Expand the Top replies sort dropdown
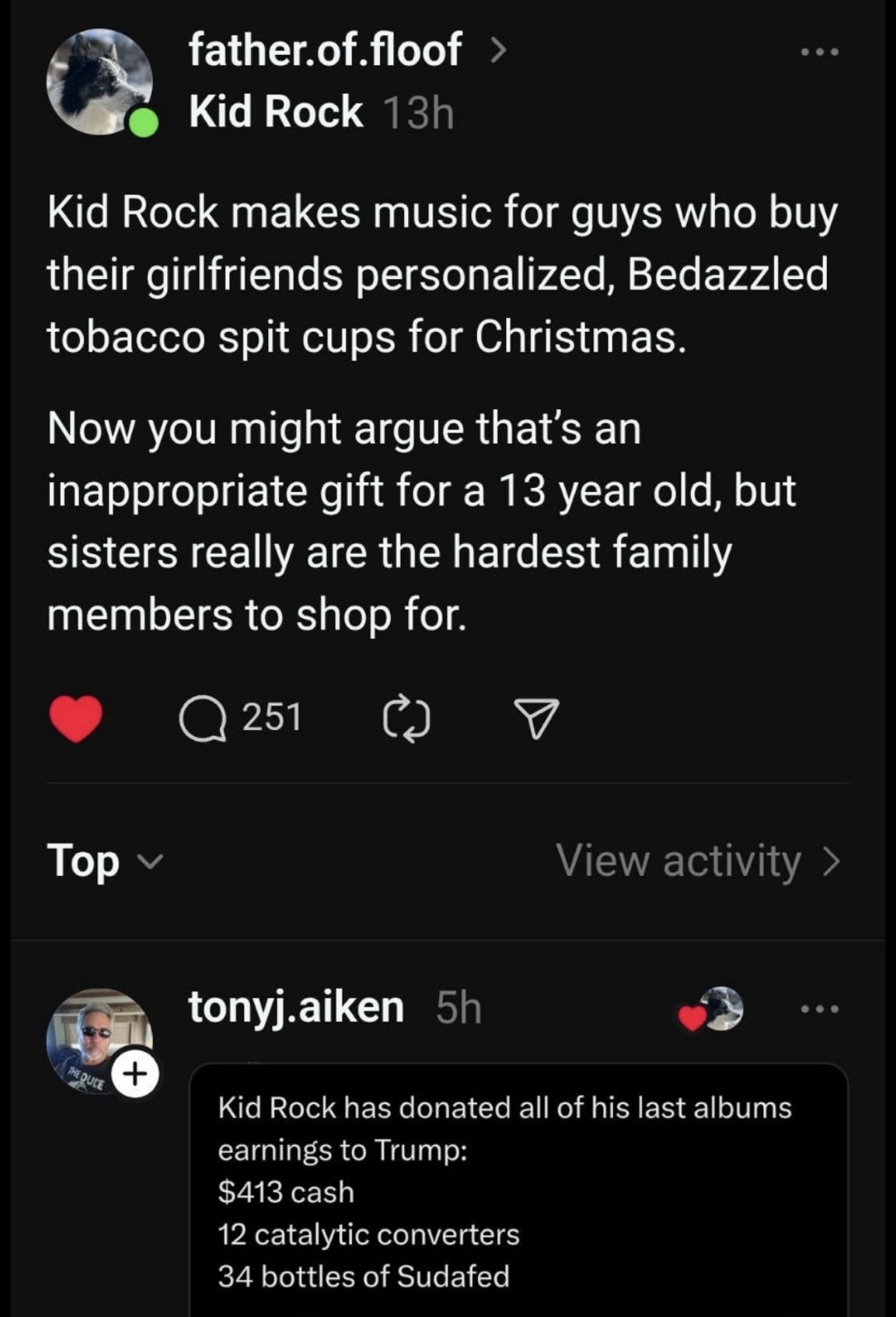Screen dimensions: 896x1317 coord(105,861)
